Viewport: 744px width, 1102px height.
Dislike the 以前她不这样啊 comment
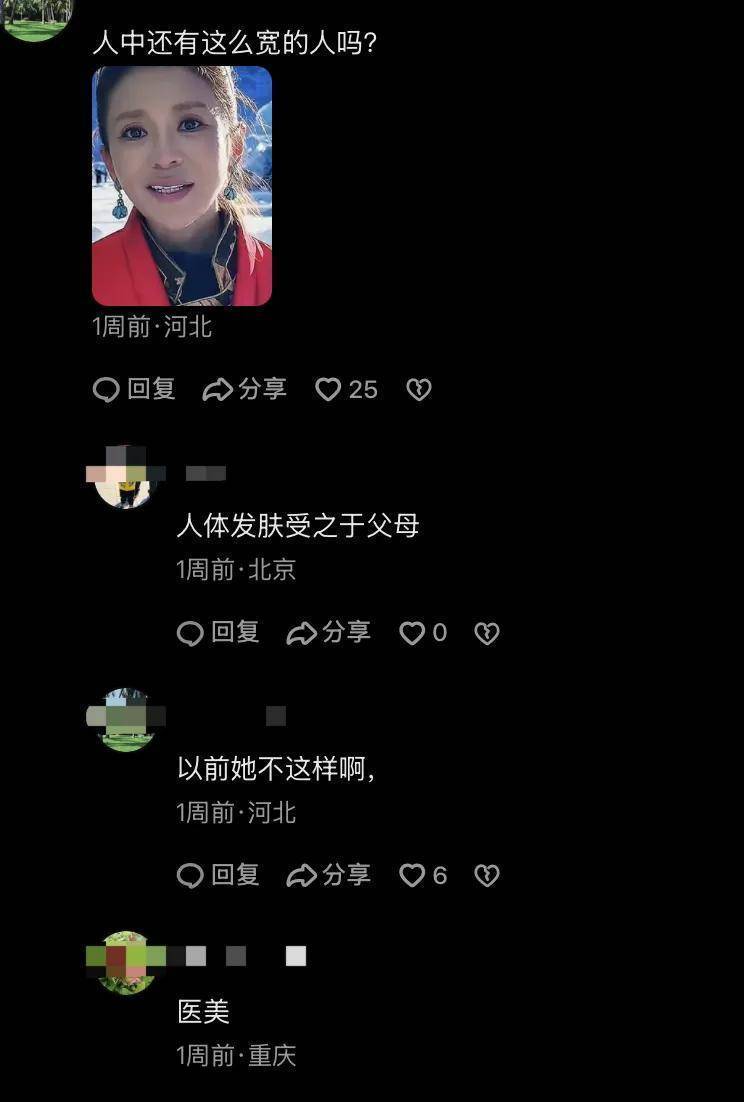[486, 876]
